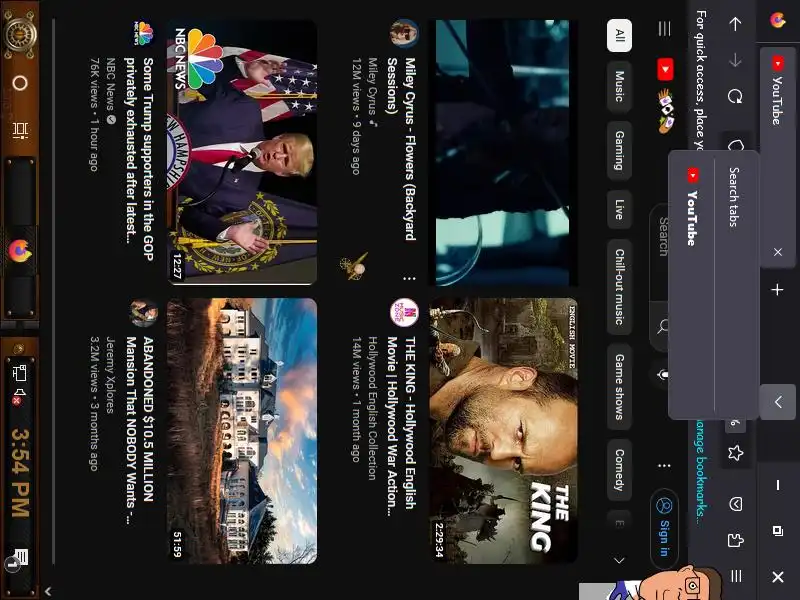Viewport: 800px width, 600px height.
Task: Select the Chill-out music chip
Action: (619, 287)
